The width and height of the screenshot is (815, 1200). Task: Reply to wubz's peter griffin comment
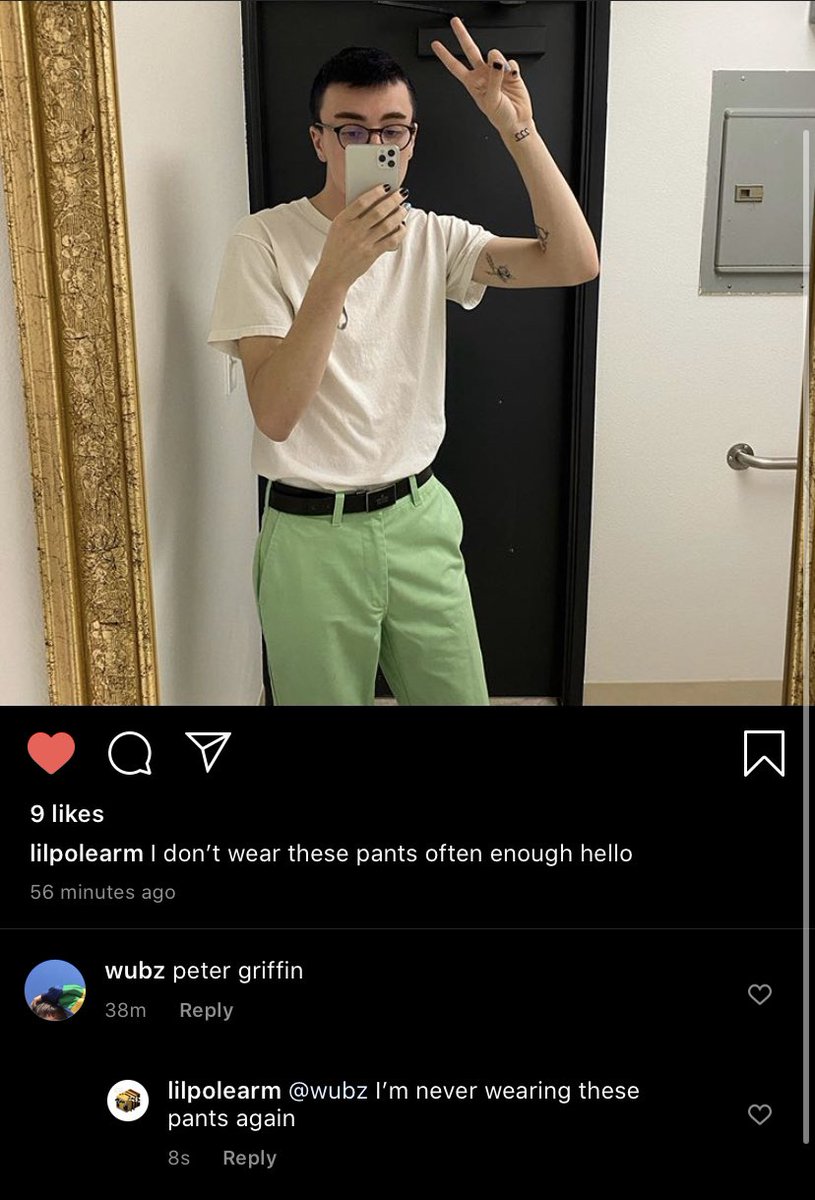pos(206,1010)
